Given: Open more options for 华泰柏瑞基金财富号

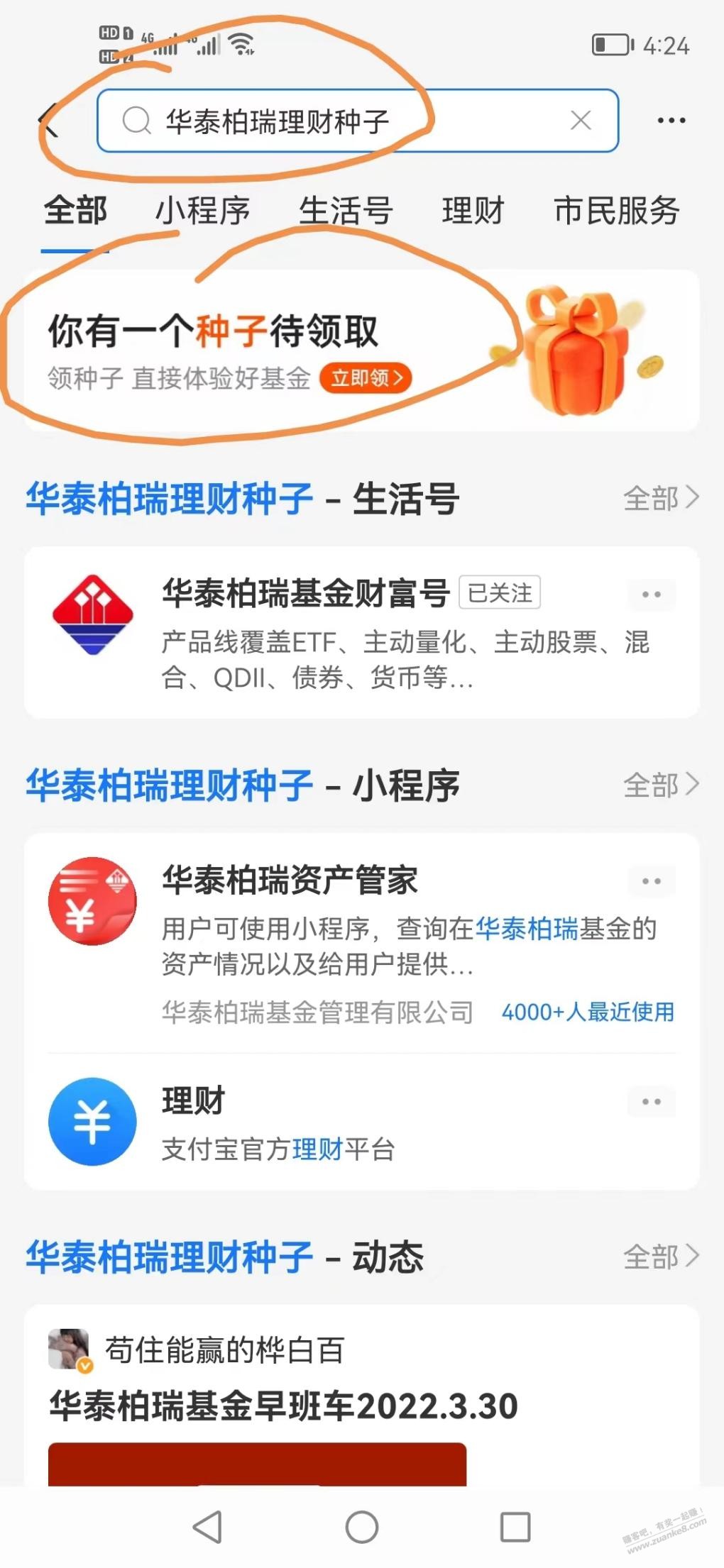Looking at the screenshot, I should 651,595.
